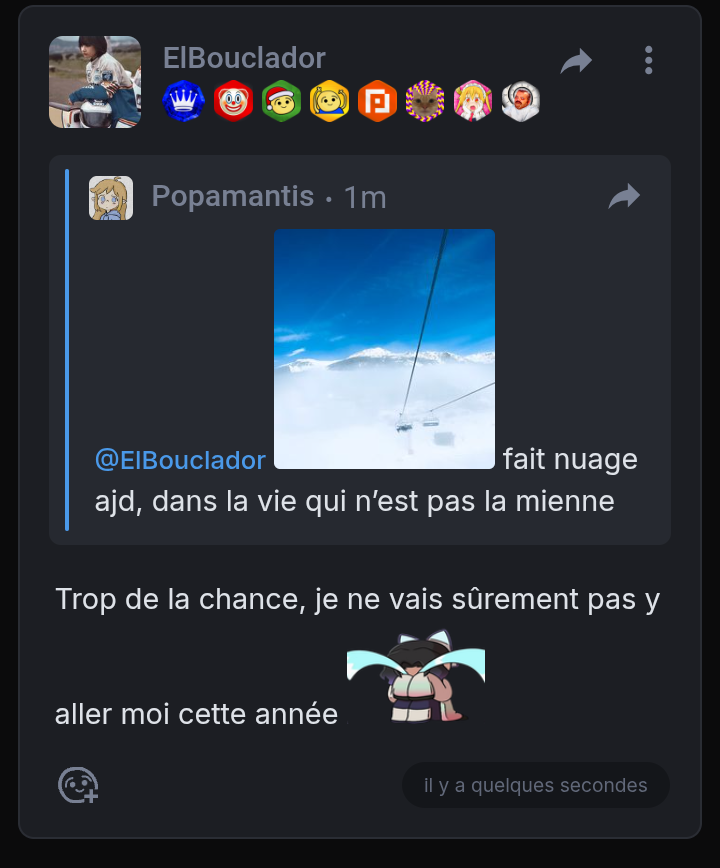Screen dimensions: 720x868
Task: Open Popamantis's avatar in the quote
Action: [x=110, y=198]
